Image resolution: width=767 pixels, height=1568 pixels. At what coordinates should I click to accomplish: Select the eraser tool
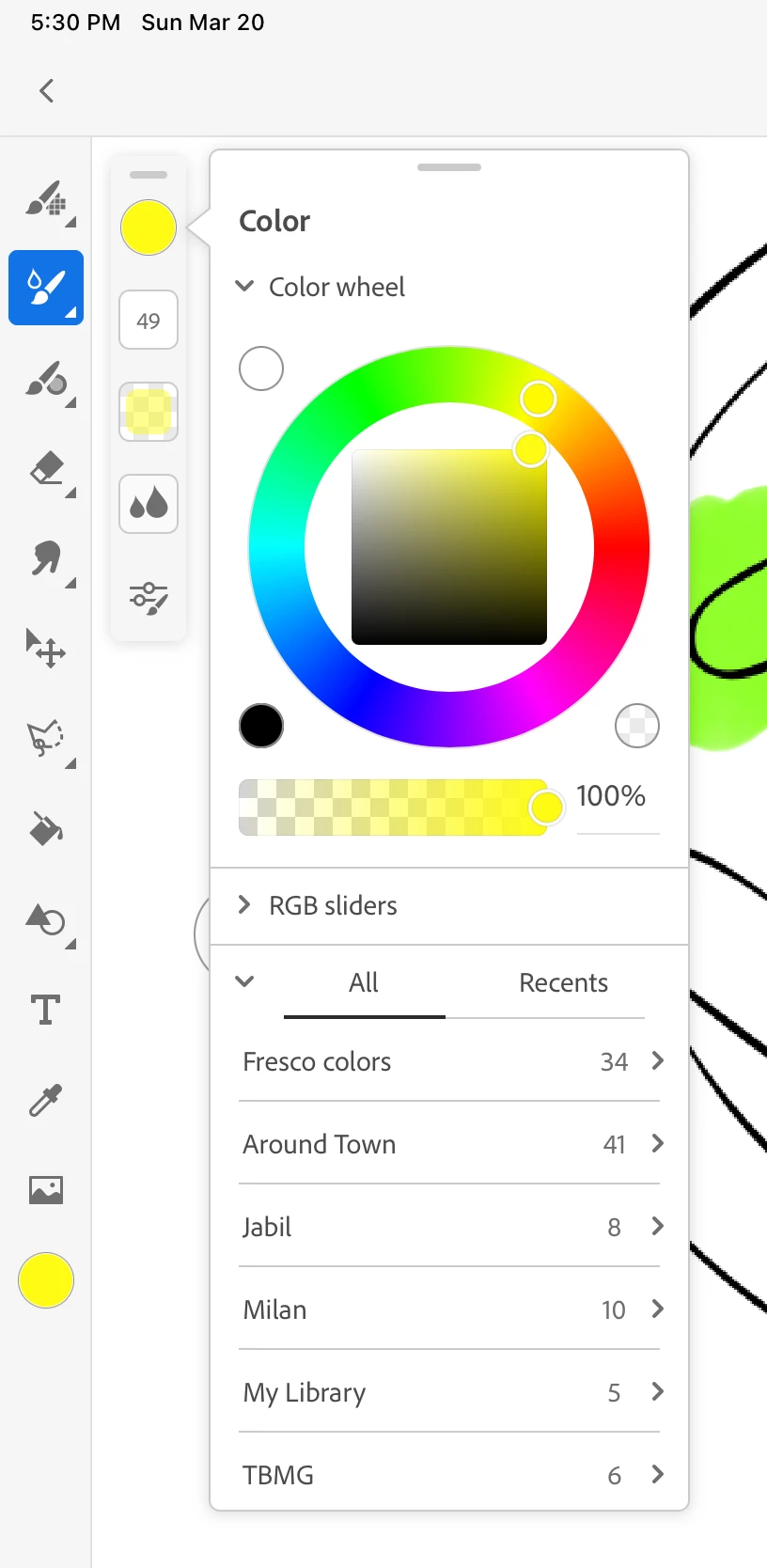46,468
